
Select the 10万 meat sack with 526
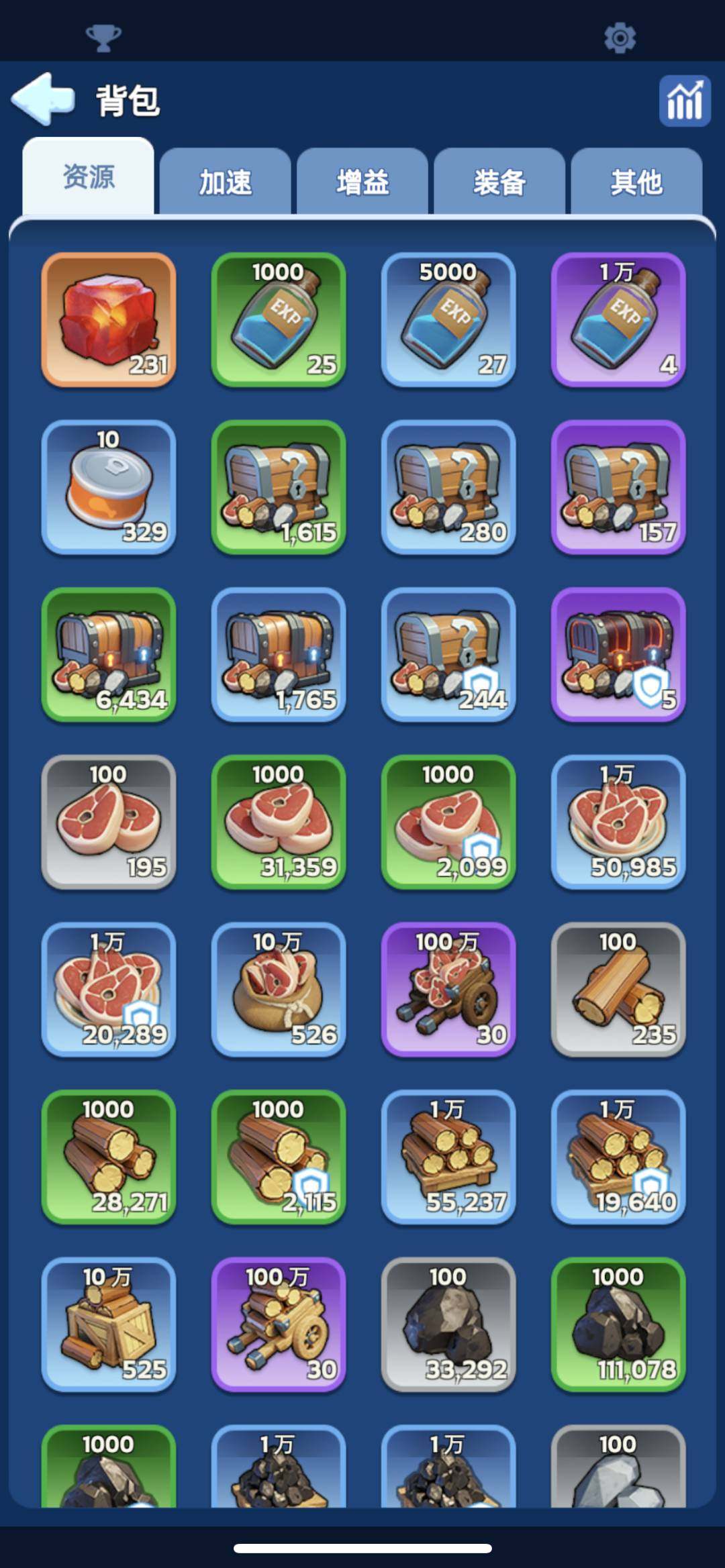pos(279,989)
